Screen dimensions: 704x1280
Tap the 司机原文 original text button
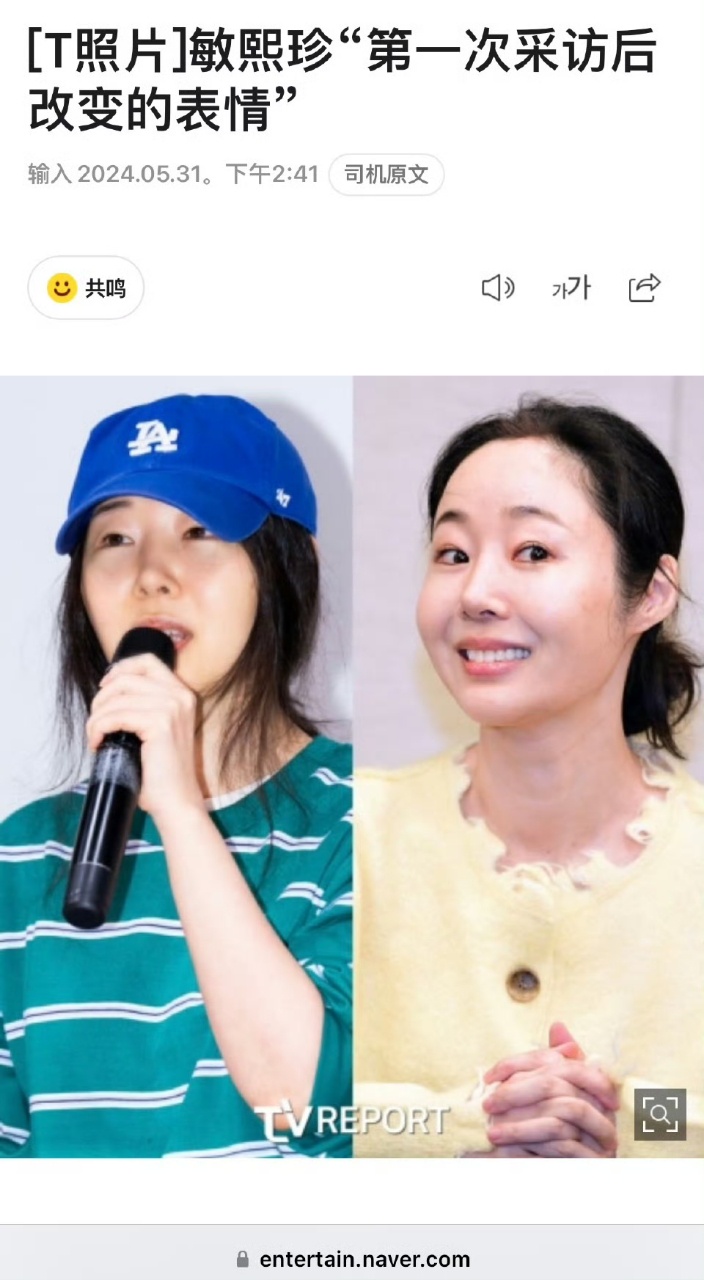tap(386, 175)
